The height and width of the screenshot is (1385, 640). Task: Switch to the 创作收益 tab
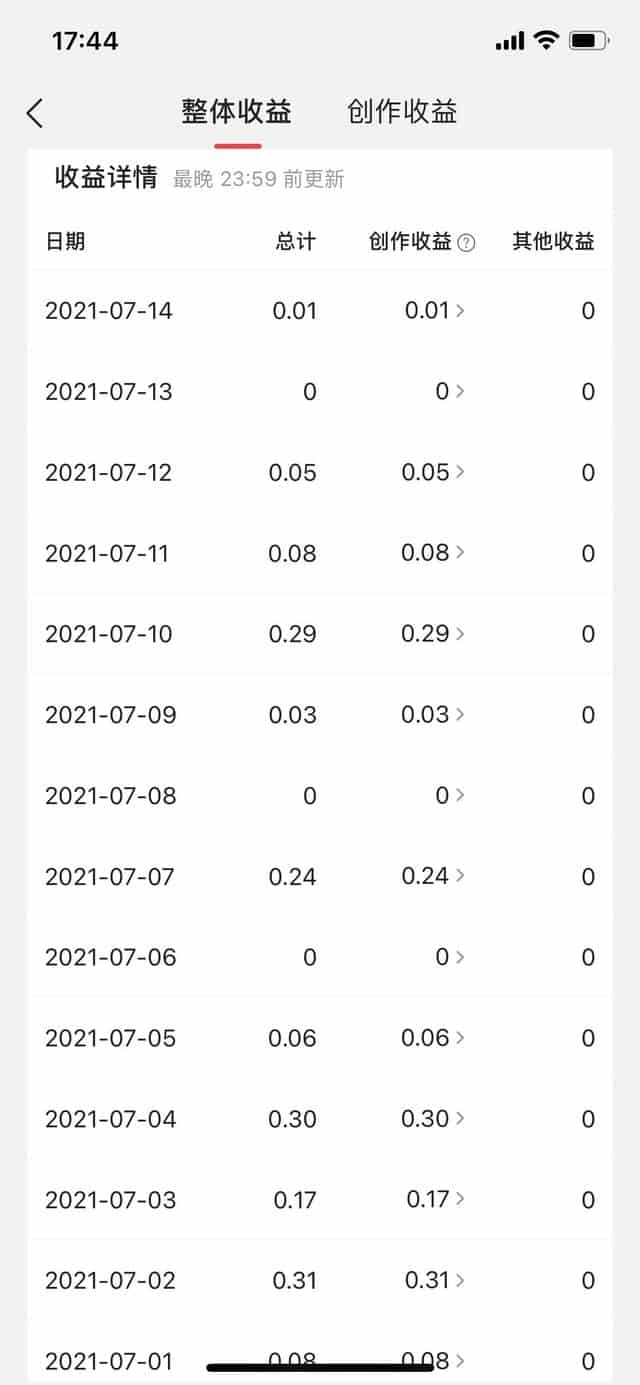click(402, 111)
